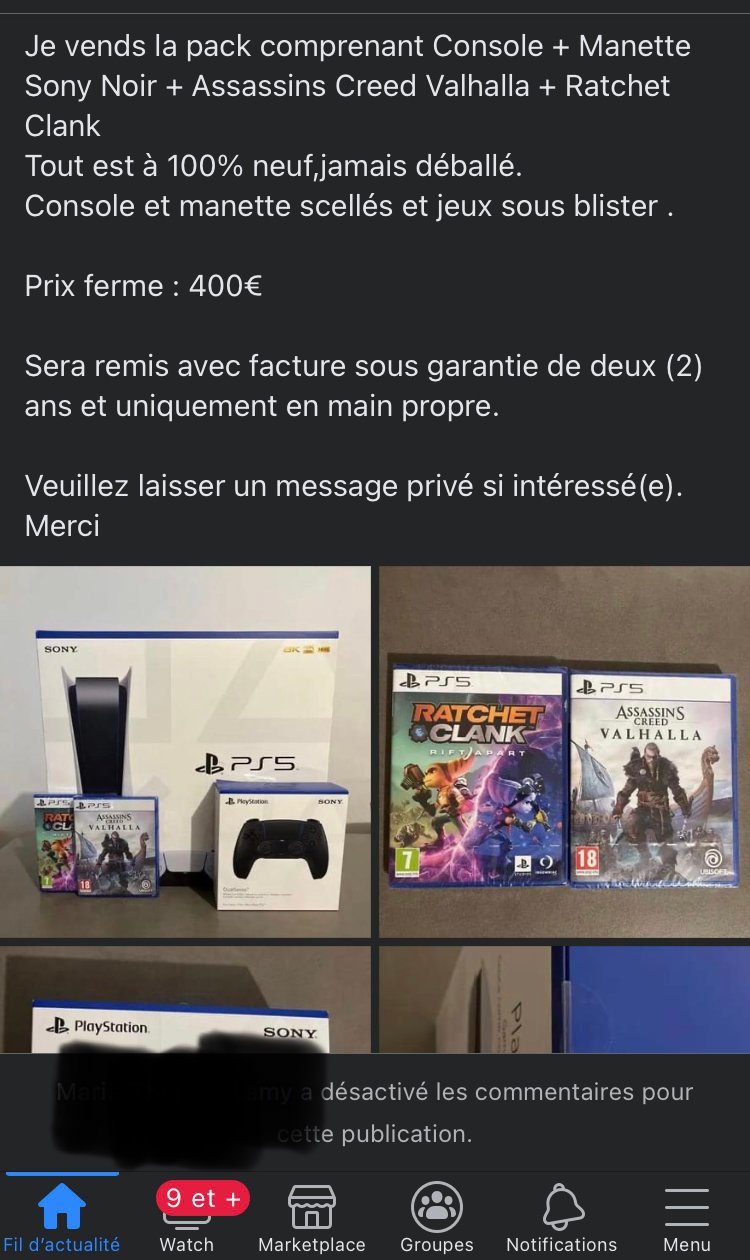Screen dimensions: 750x1260
Task: Open the blue box photo in the post
Action: (x=564, y=1000)
